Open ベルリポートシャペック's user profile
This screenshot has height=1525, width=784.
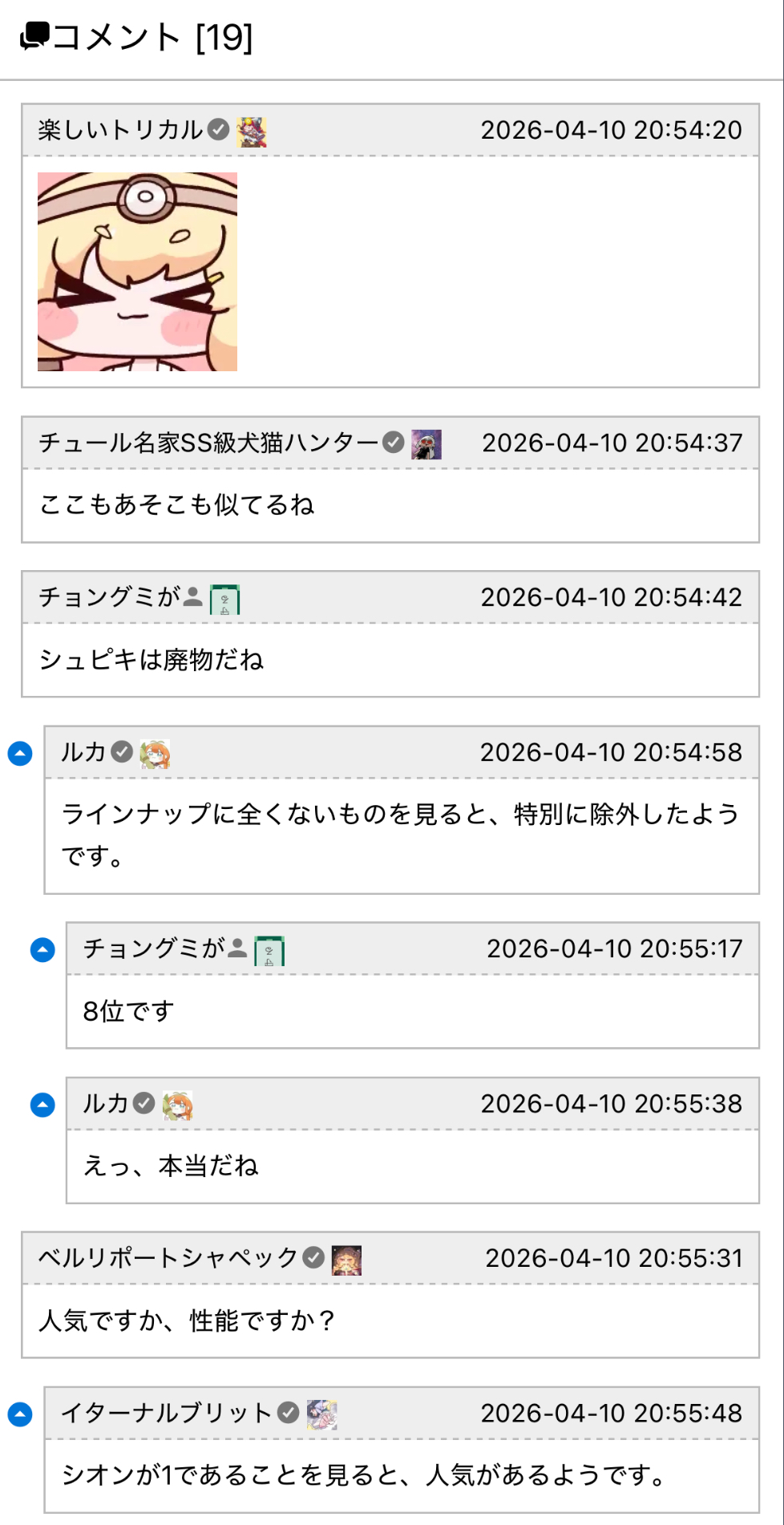(x=168, y=1258)
